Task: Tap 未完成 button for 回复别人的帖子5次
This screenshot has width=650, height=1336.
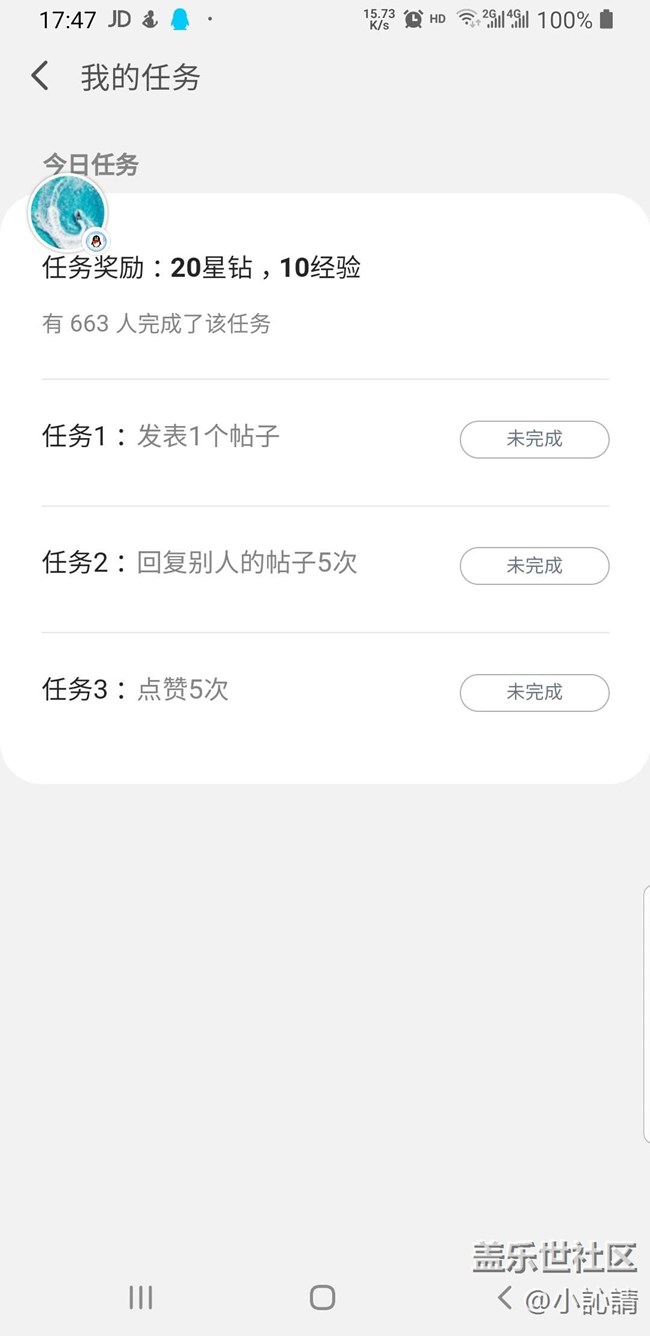Action: pos(534,566)
